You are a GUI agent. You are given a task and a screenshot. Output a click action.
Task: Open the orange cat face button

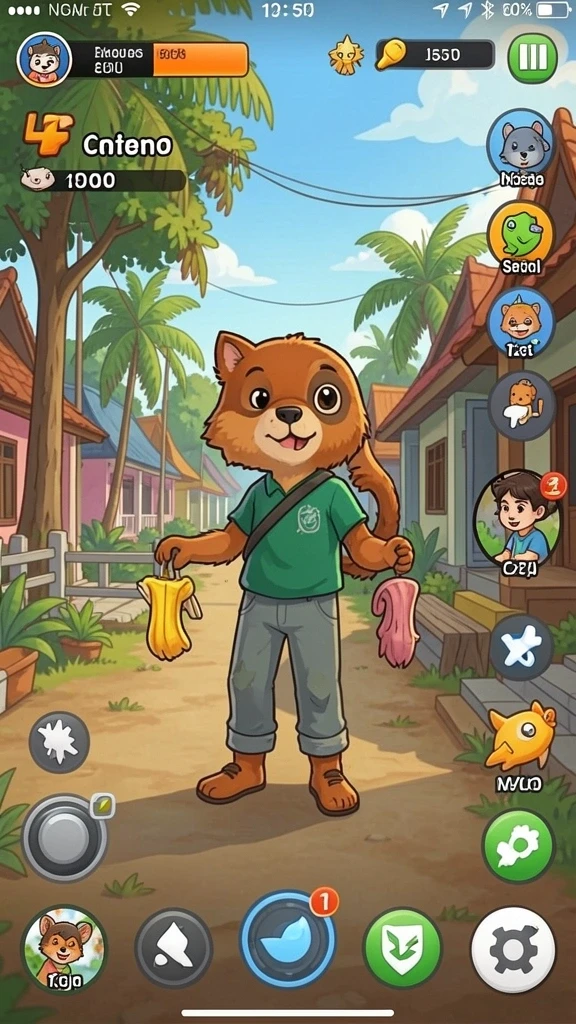[x=520, y=321]
